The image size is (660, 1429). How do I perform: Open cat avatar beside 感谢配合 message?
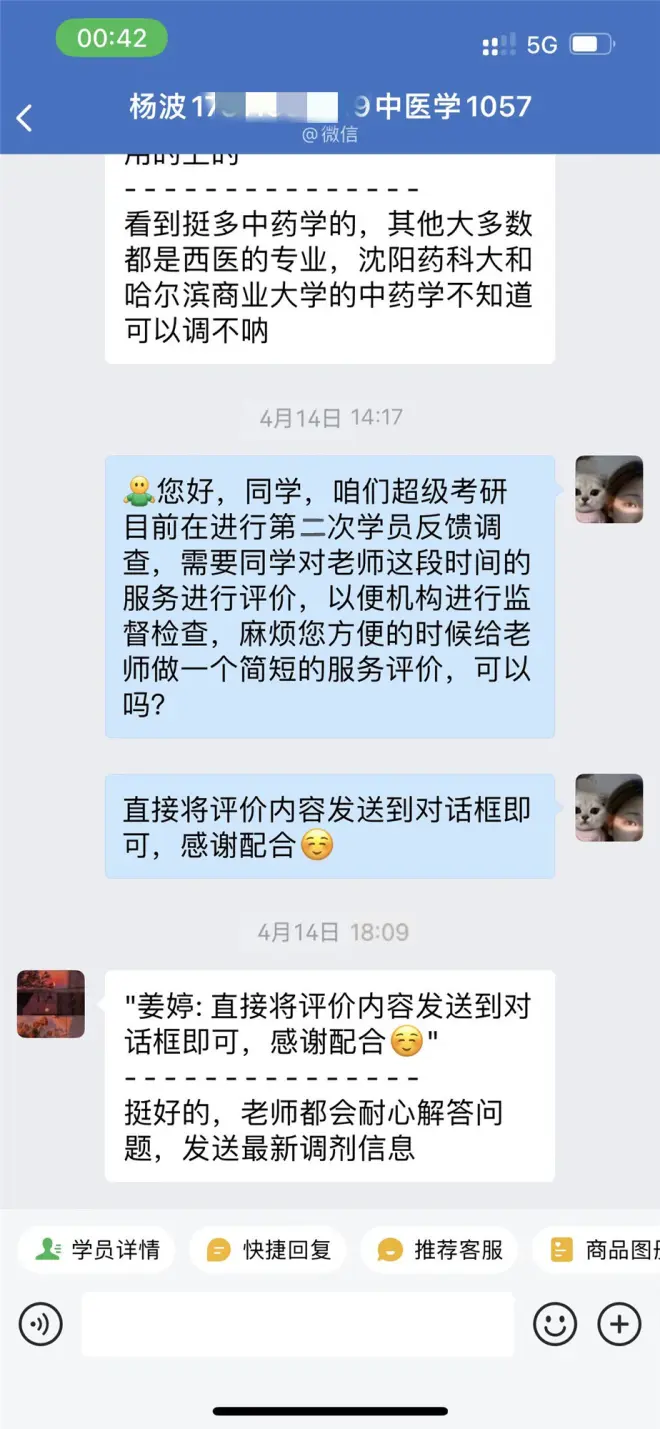click(609, 807)
